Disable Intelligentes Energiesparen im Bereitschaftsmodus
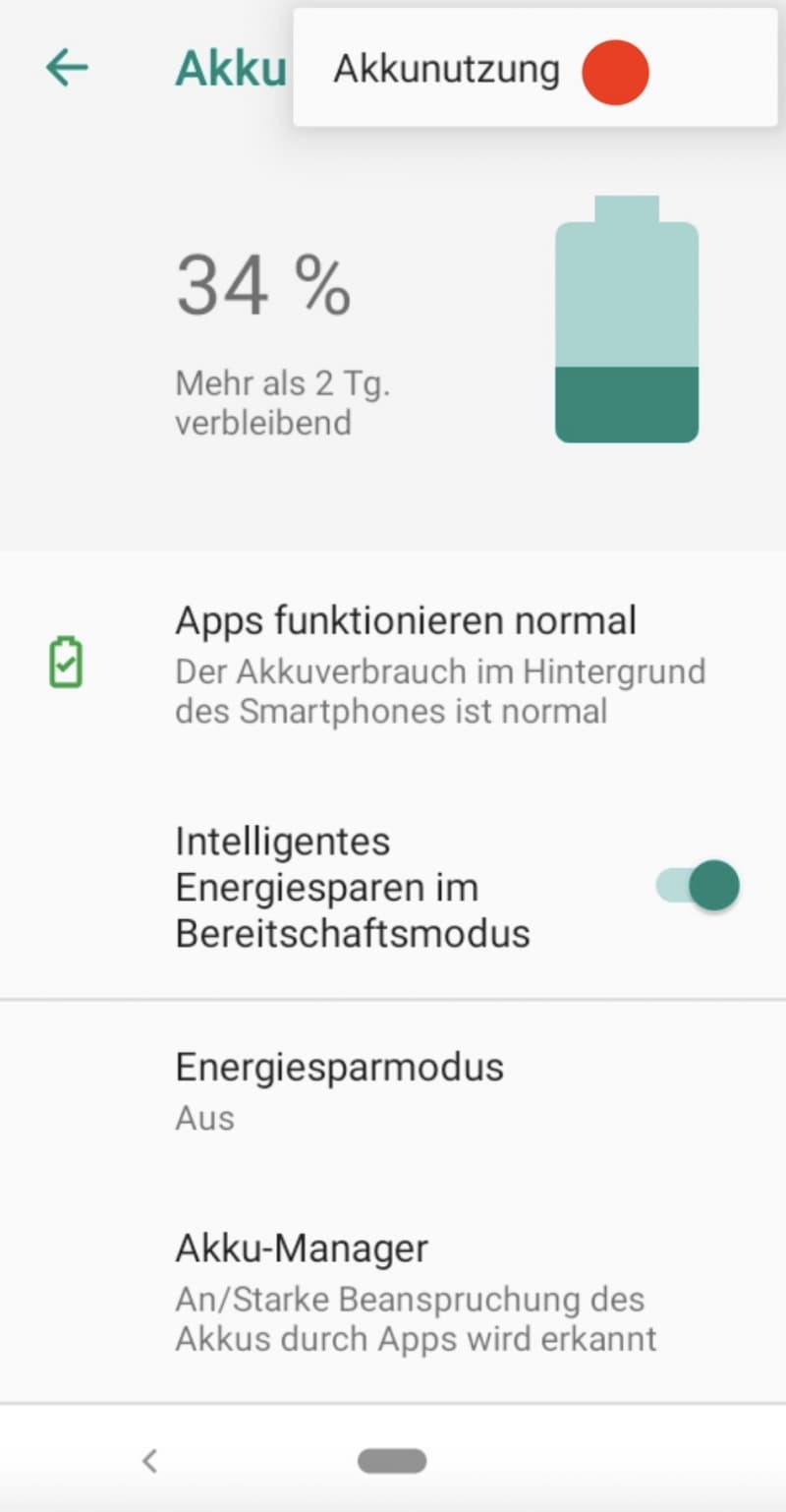The height and width of the screenshot is (1512, 786). (x=698, y=886)
